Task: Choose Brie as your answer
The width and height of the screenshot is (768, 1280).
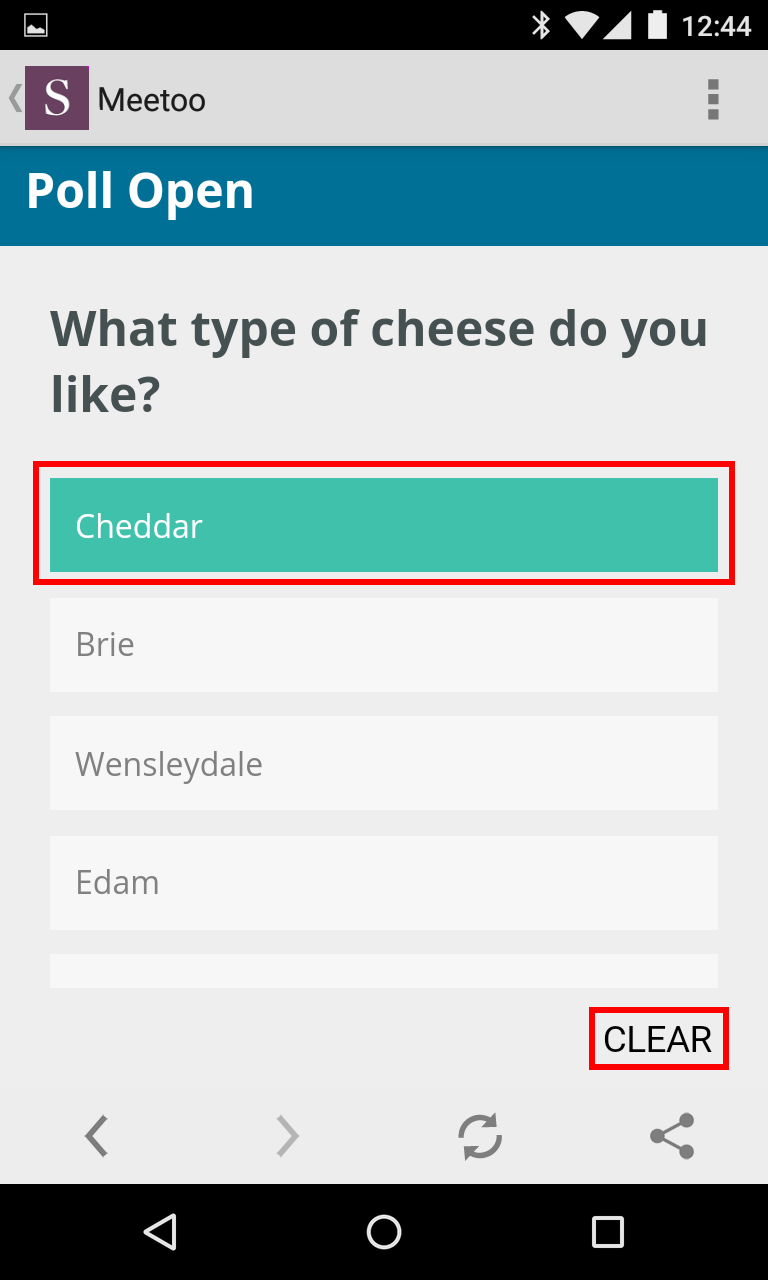Action: point(384,645)
